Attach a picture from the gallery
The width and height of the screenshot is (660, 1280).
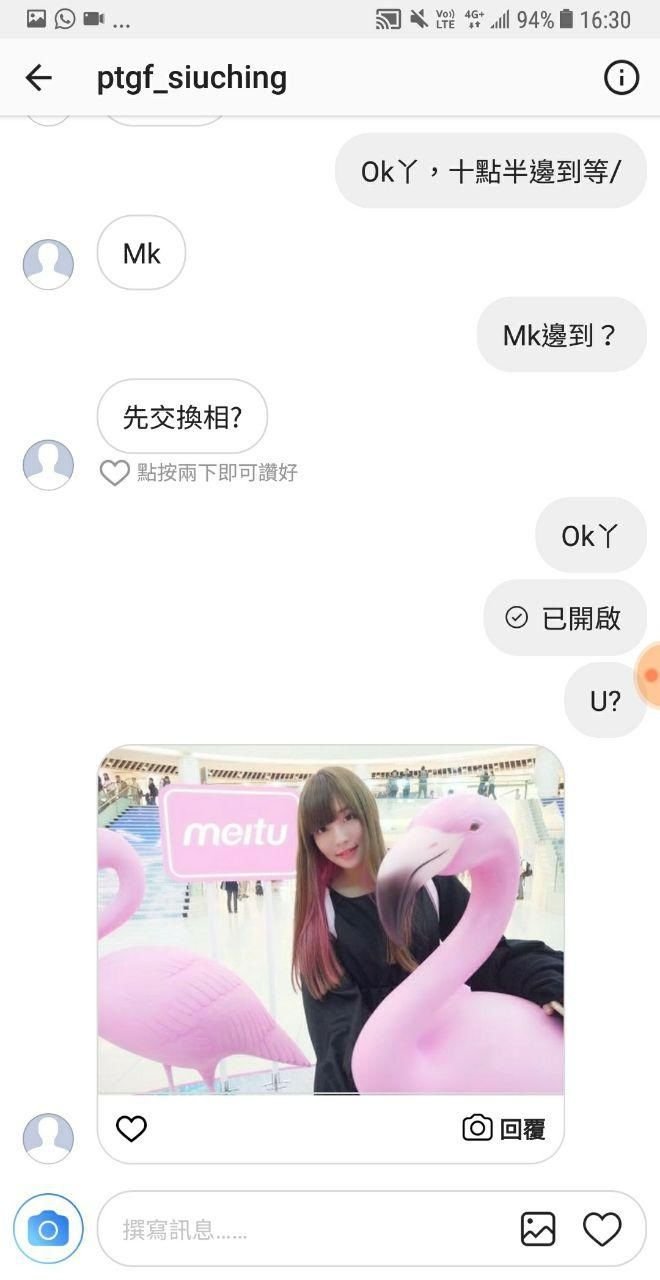click(x=538, y=1229)
